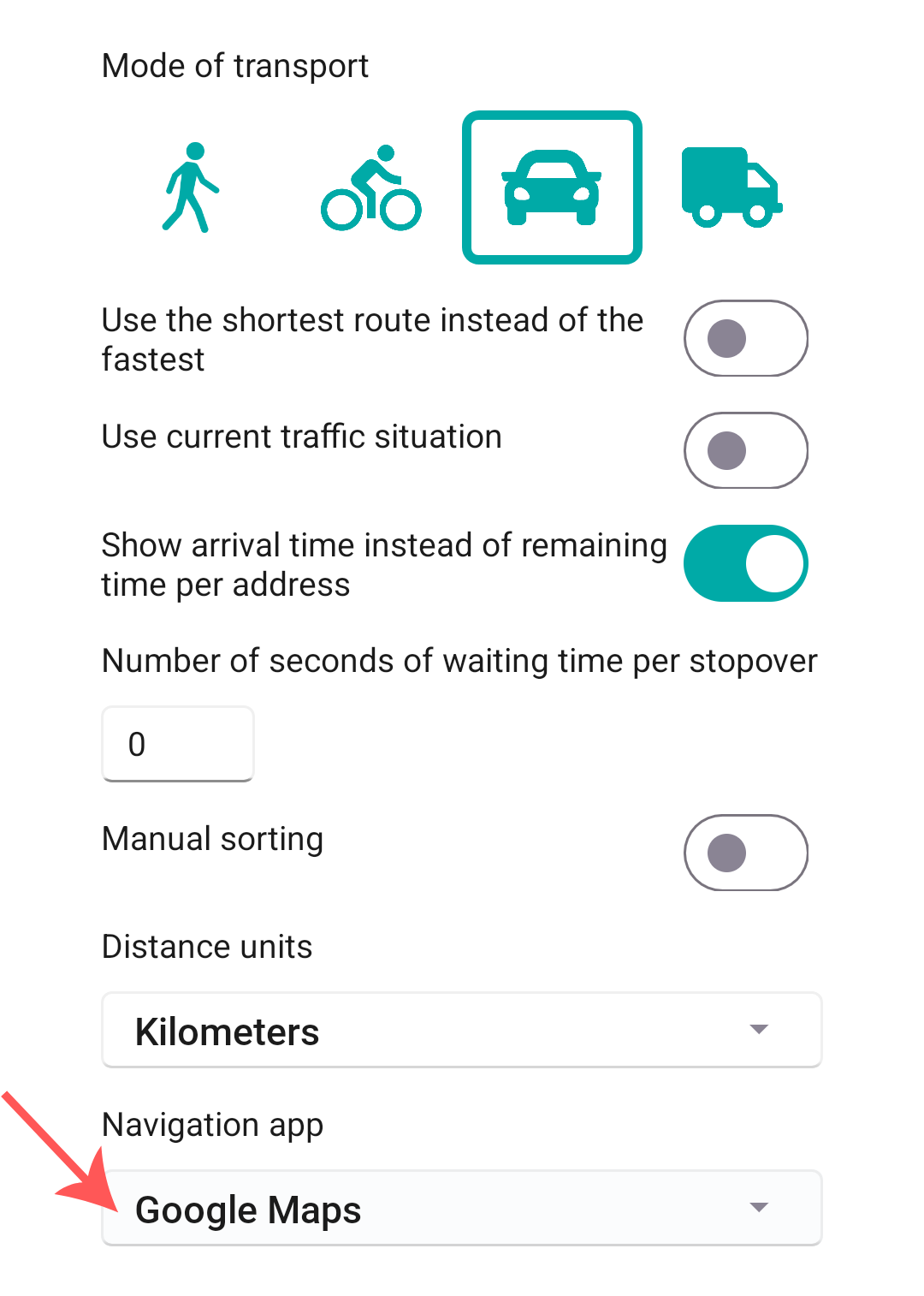Image resolution: width=924 pixels, height=1296 pixels.
Task: Click the selected car transport icon
Action: (x=553, y=187)
